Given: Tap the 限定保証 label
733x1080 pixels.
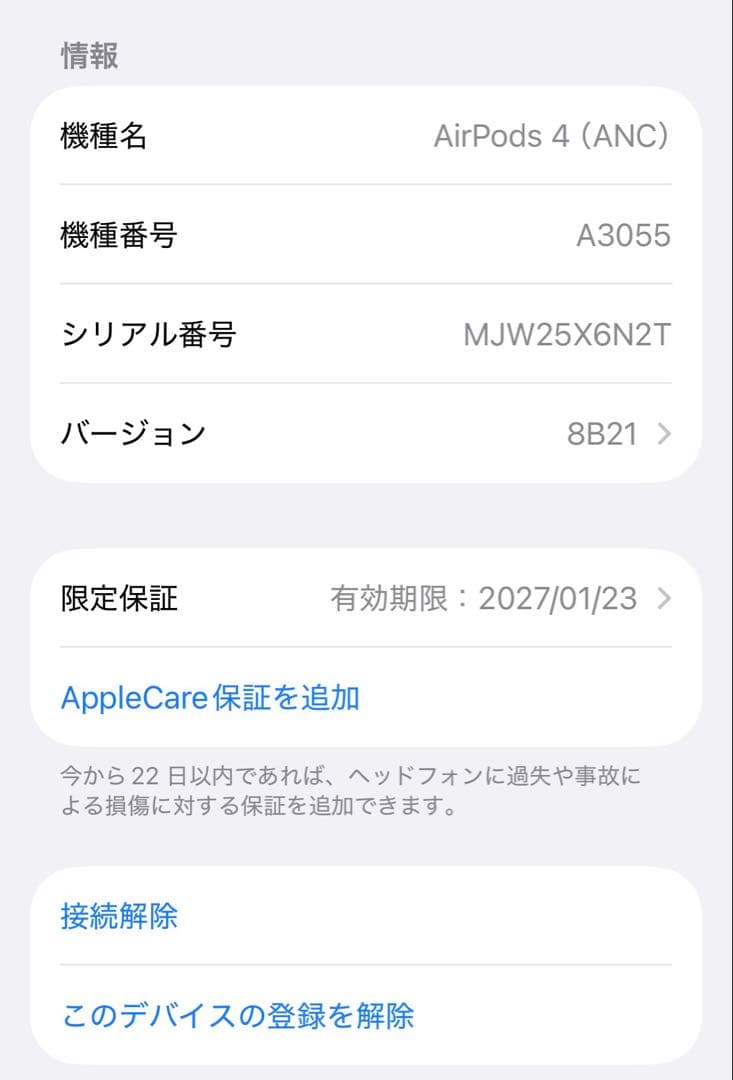Looking at the screenshot, I should pyautogui.click(x=118, y=598).
